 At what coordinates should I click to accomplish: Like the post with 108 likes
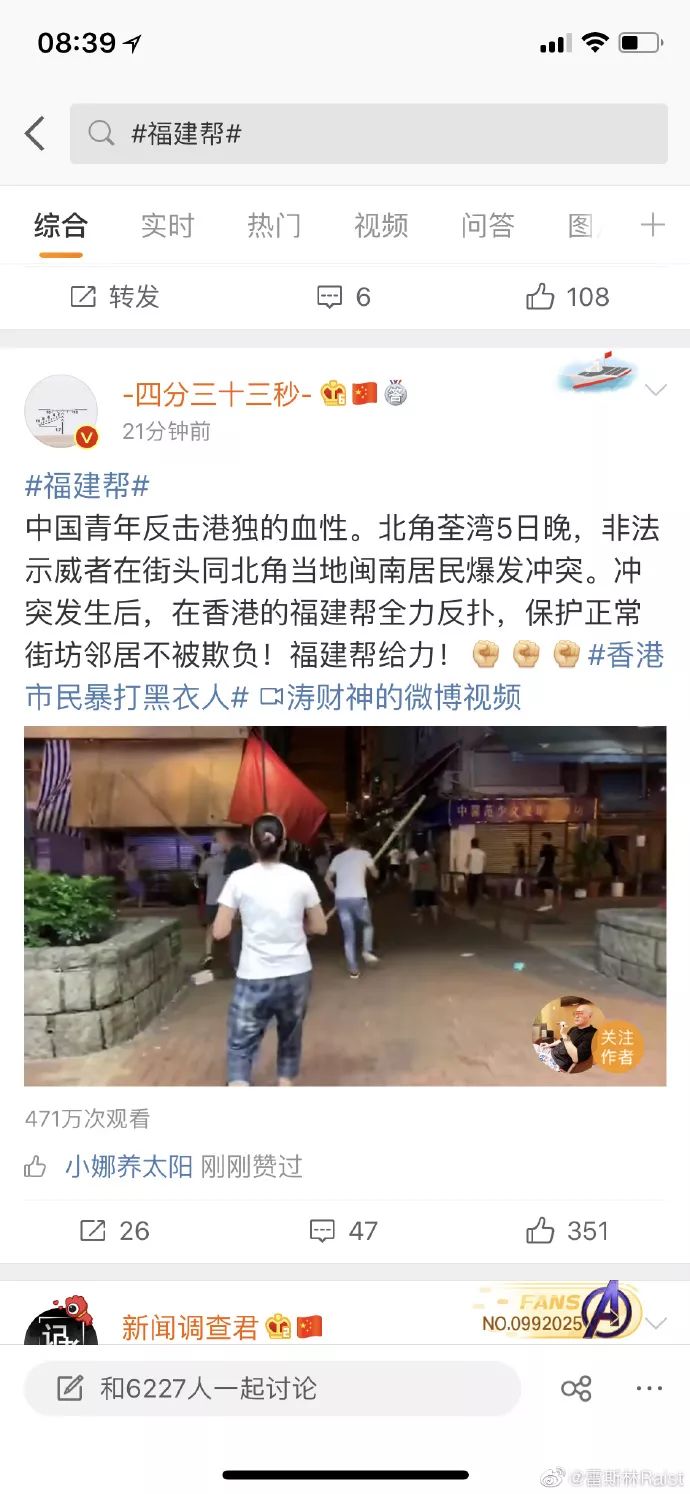[x=567, y=297]
